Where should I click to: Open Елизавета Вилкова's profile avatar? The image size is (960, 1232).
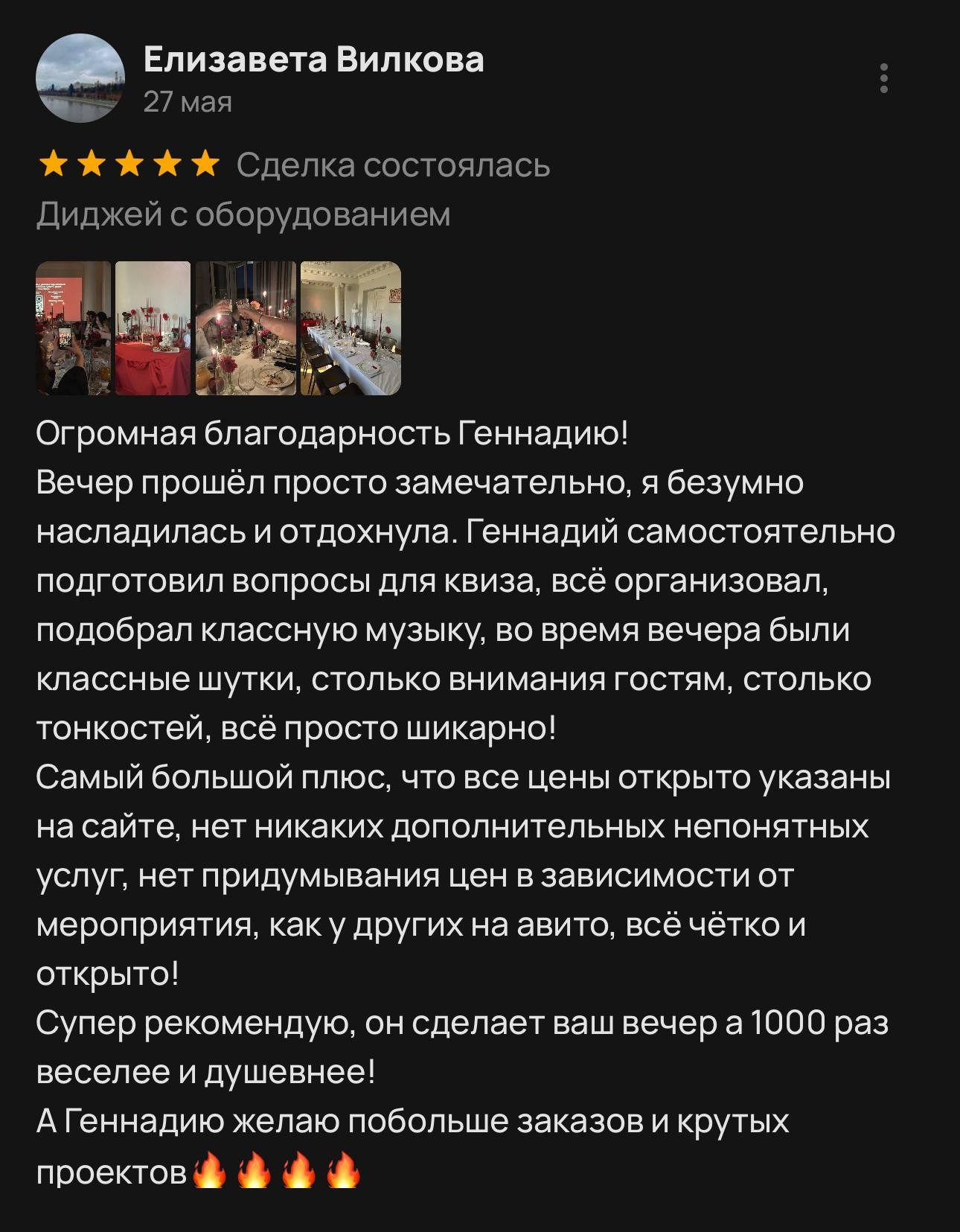click(80, 79)
